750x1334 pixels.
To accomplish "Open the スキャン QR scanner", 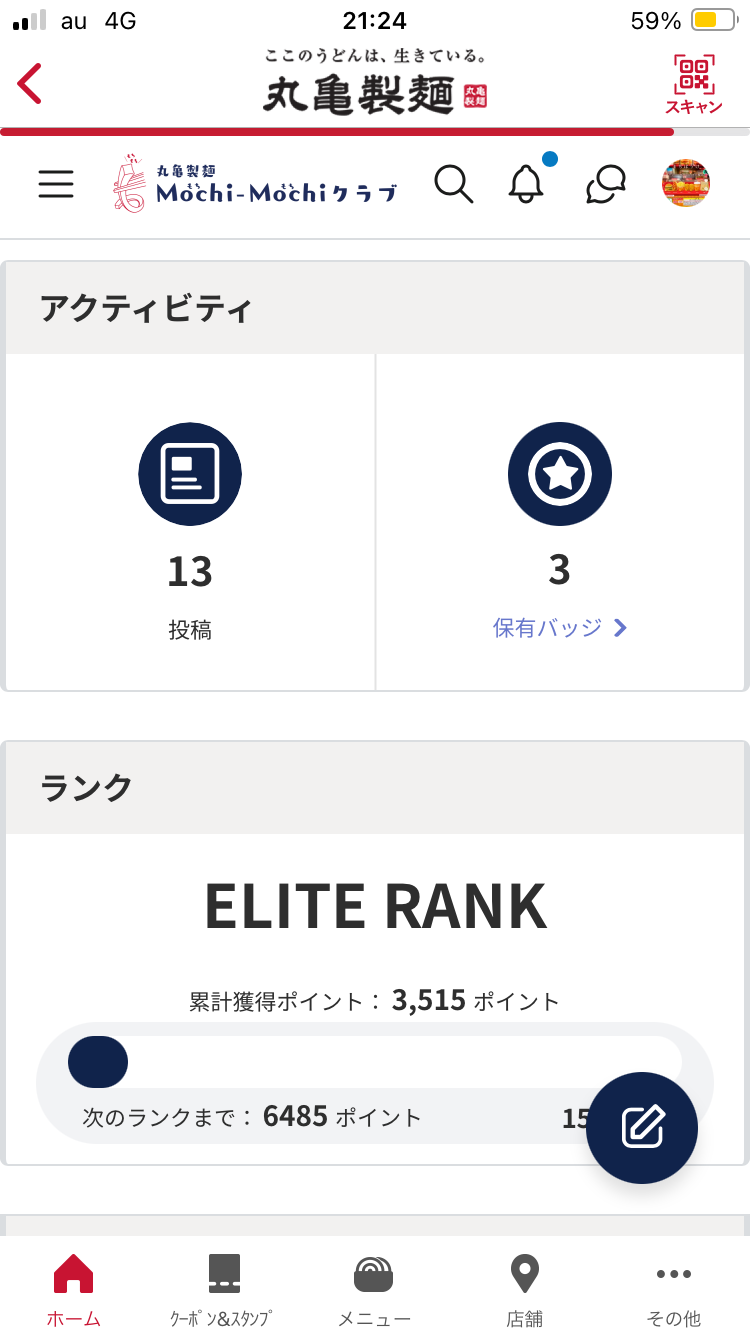I will (x=693, y=84).
